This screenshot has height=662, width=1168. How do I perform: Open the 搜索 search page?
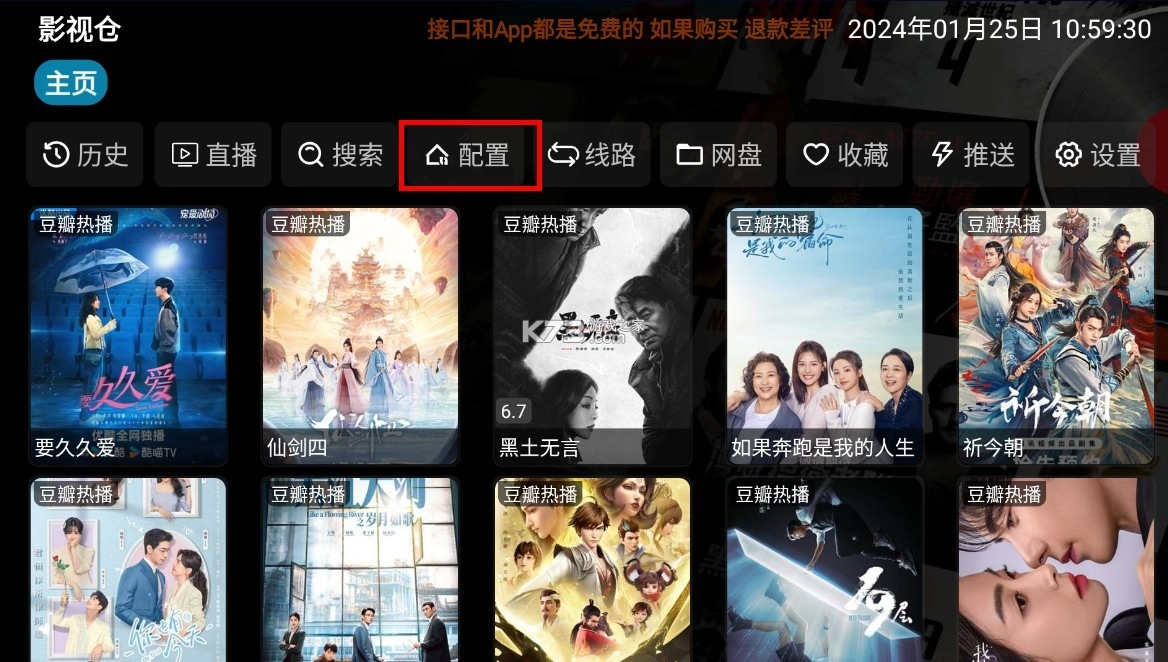pyautogui.click(x=340, y=155)
